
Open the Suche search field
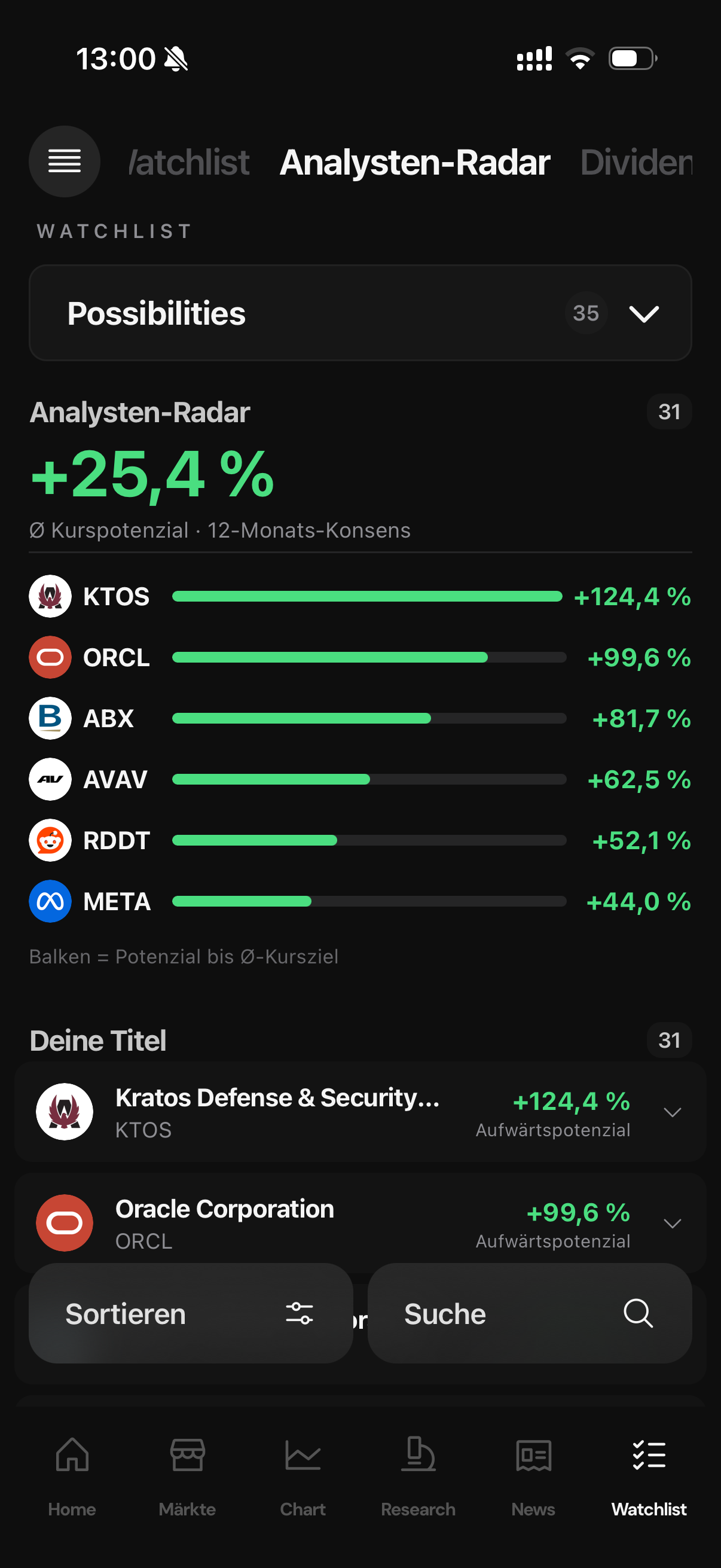click(529, 1313)
